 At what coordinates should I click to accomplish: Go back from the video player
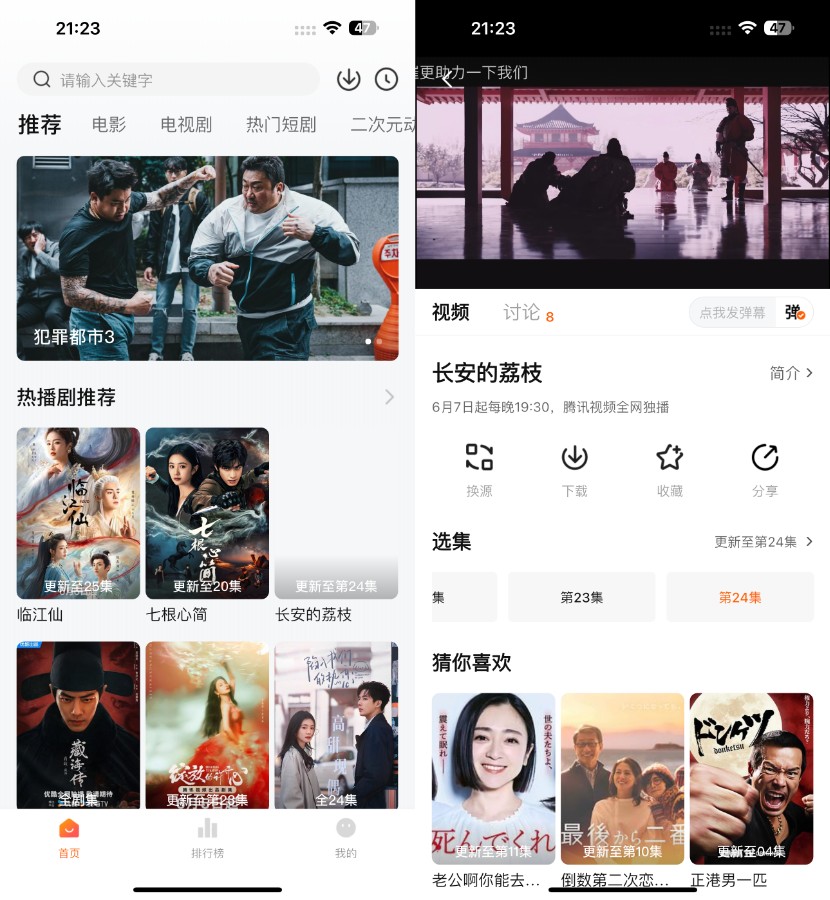coord(446,80)
